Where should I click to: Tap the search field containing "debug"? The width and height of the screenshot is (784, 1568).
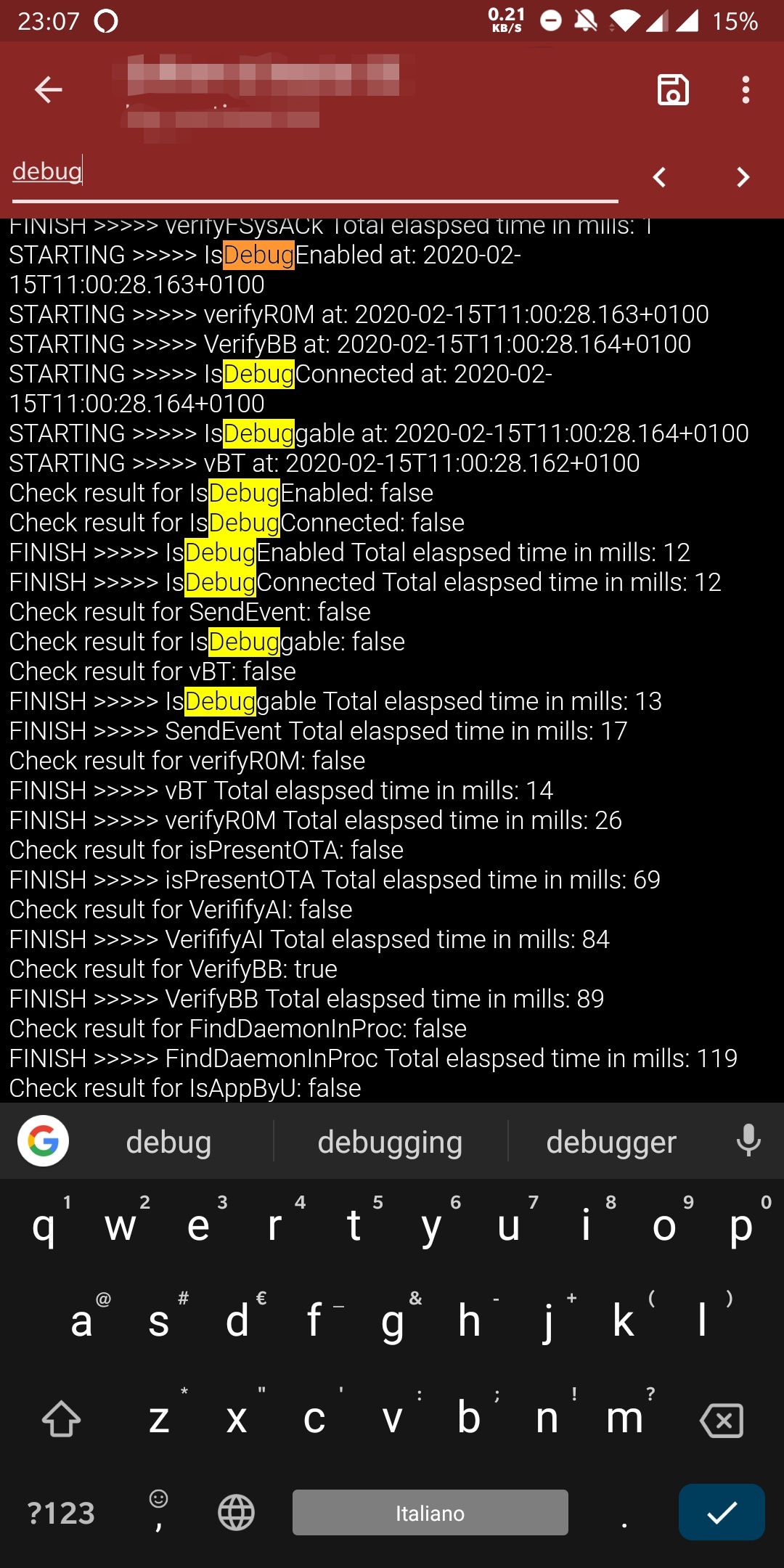coord(312,173)
